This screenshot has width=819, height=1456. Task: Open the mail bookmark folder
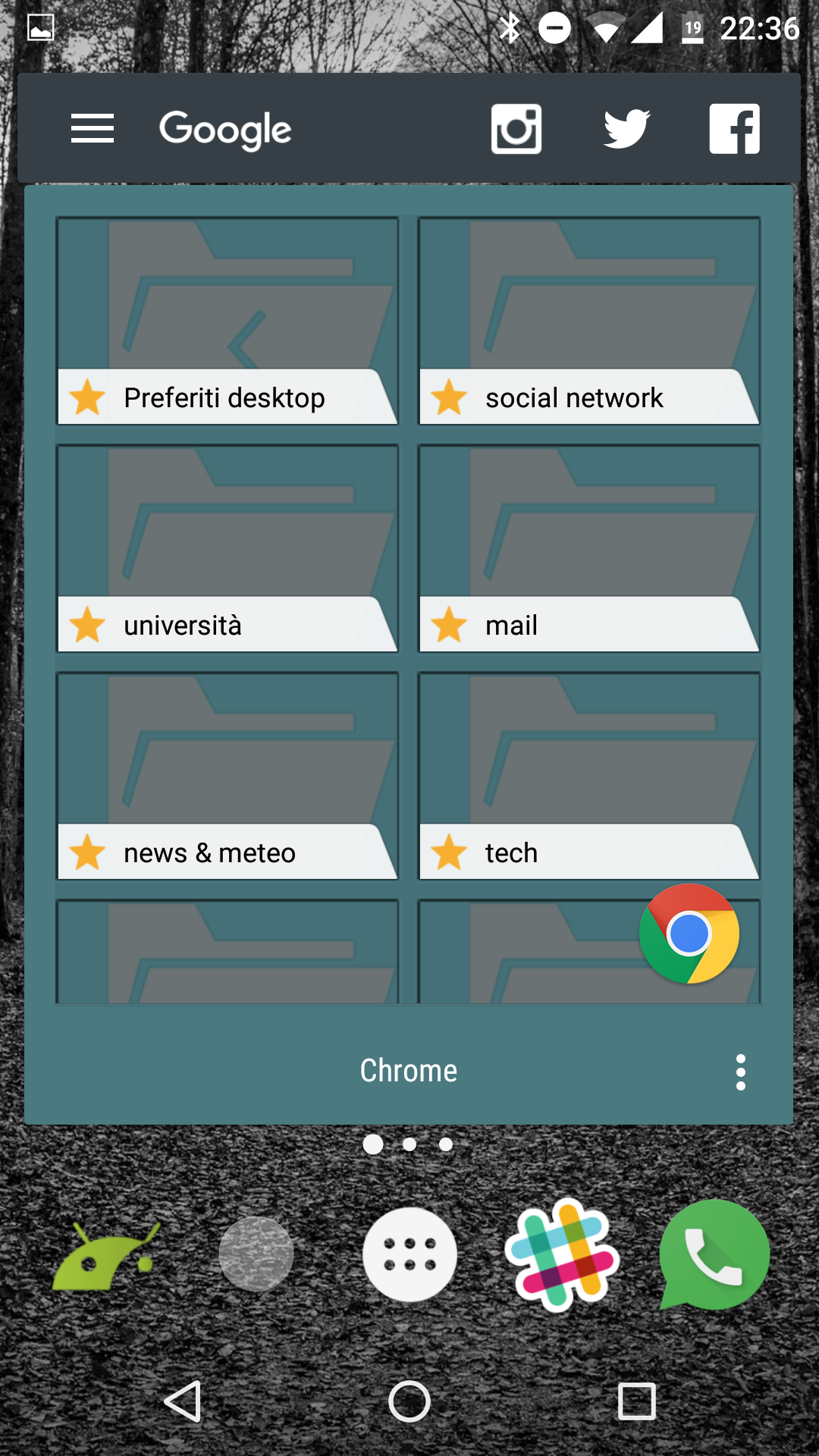pyautogui.click(x=589, y=548)
